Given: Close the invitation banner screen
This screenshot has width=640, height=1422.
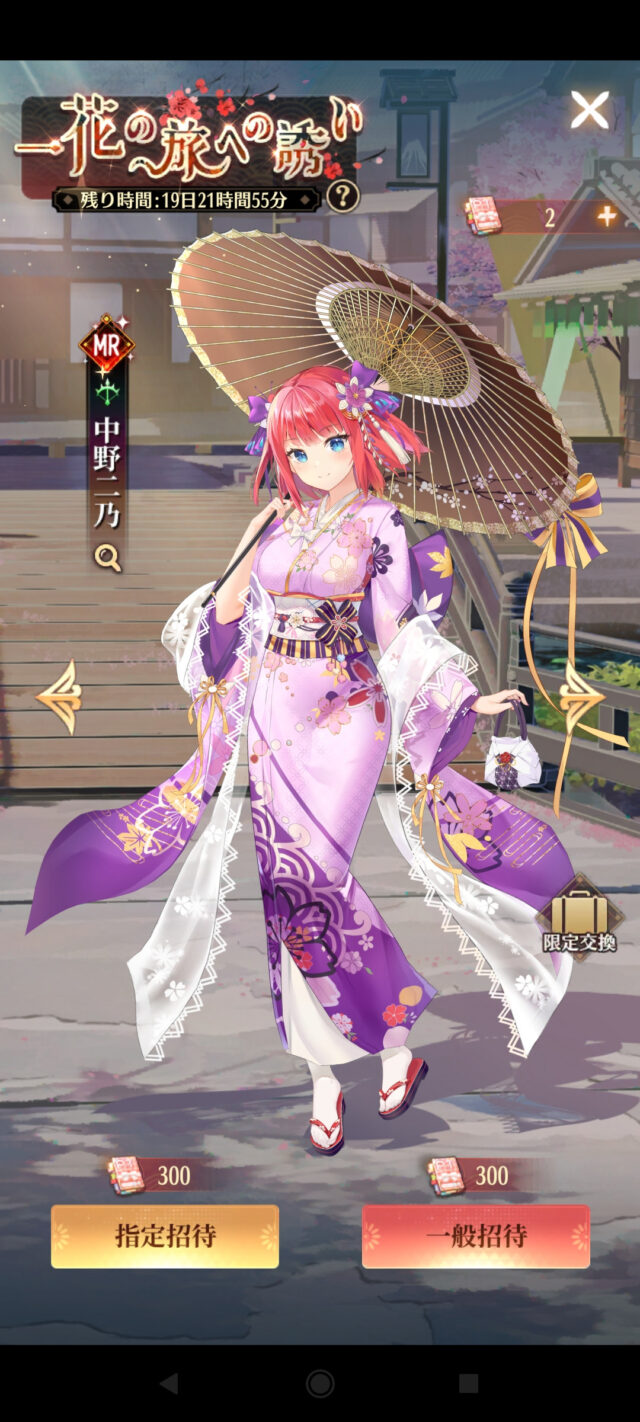Looking at the screenshot, I should 589,110.
